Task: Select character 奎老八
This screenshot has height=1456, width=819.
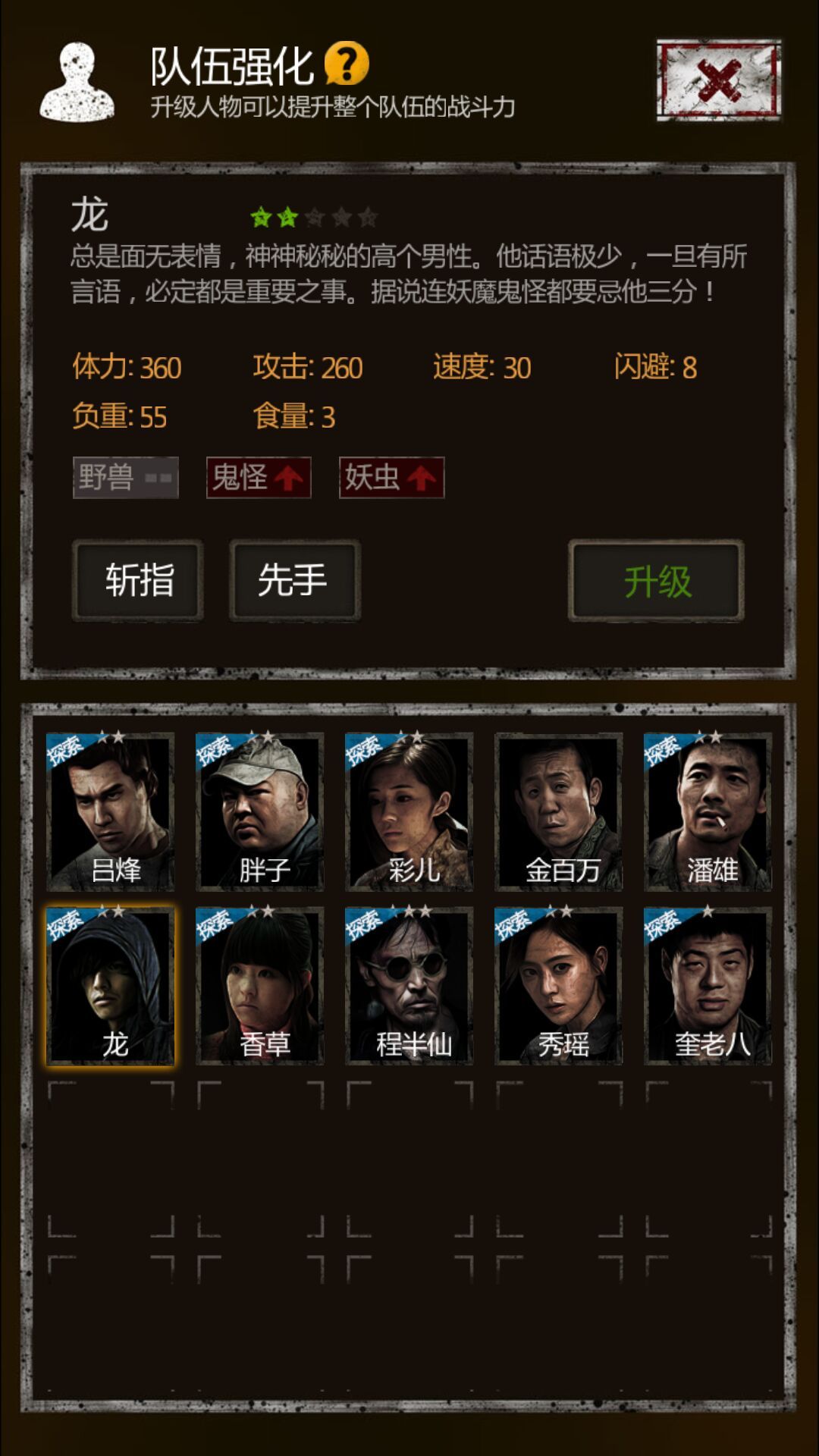Action: click(708, 986)
